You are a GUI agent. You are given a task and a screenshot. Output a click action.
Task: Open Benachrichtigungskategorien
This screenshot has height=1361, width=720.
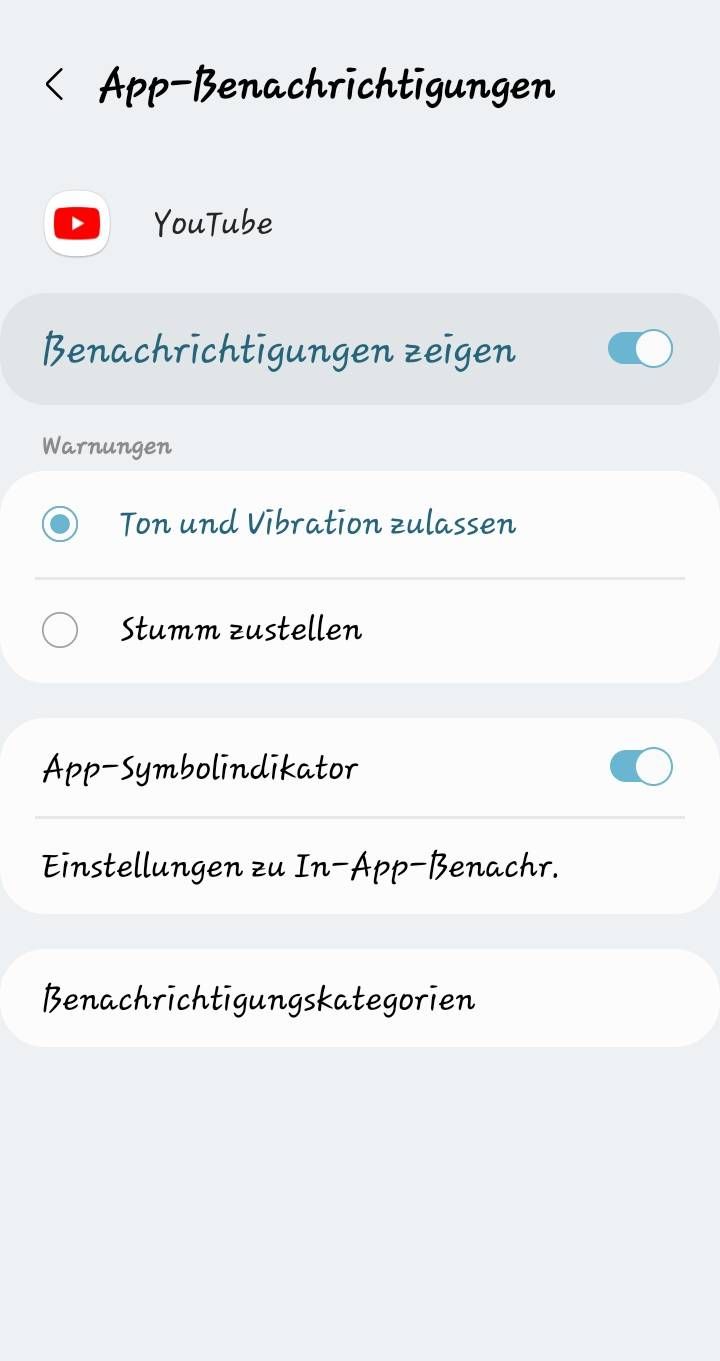pos(259,999)
